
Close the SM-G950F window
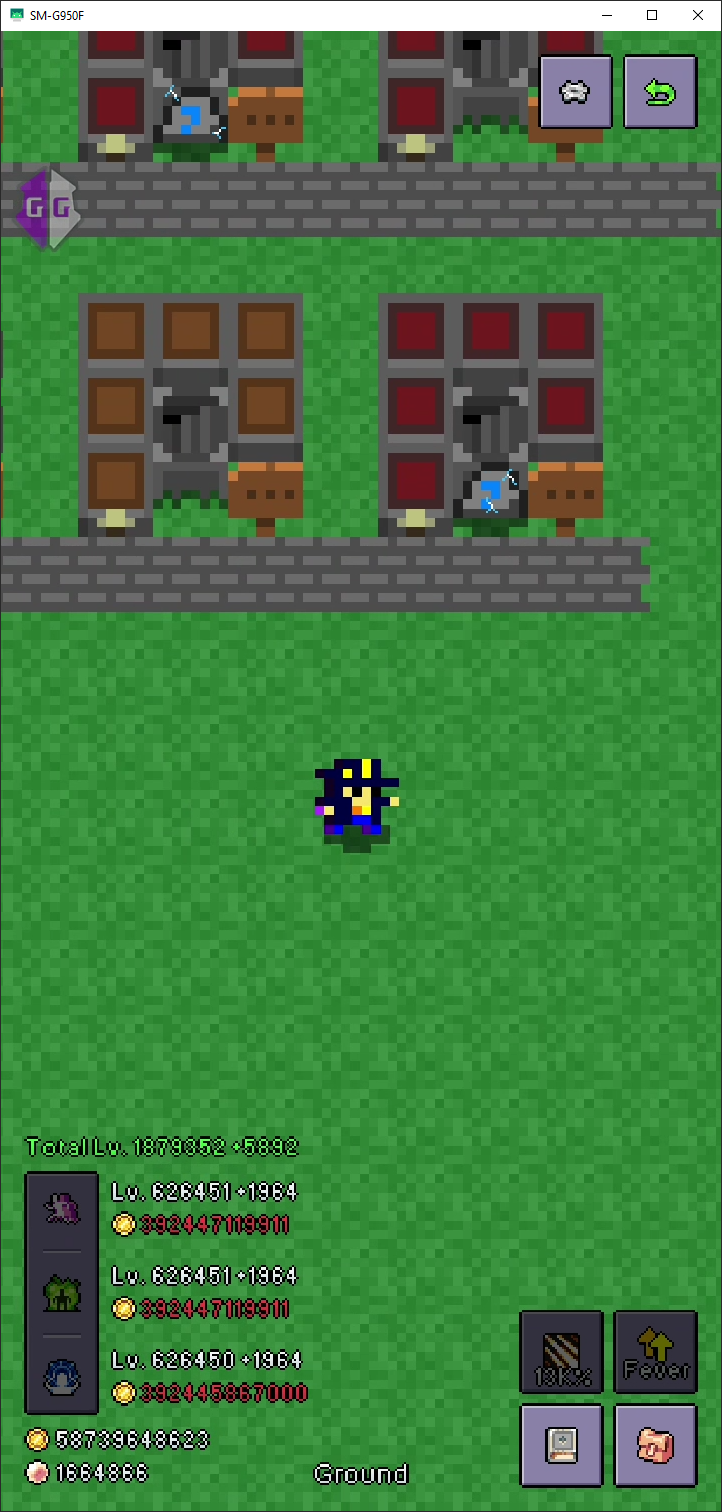point(698,15)
